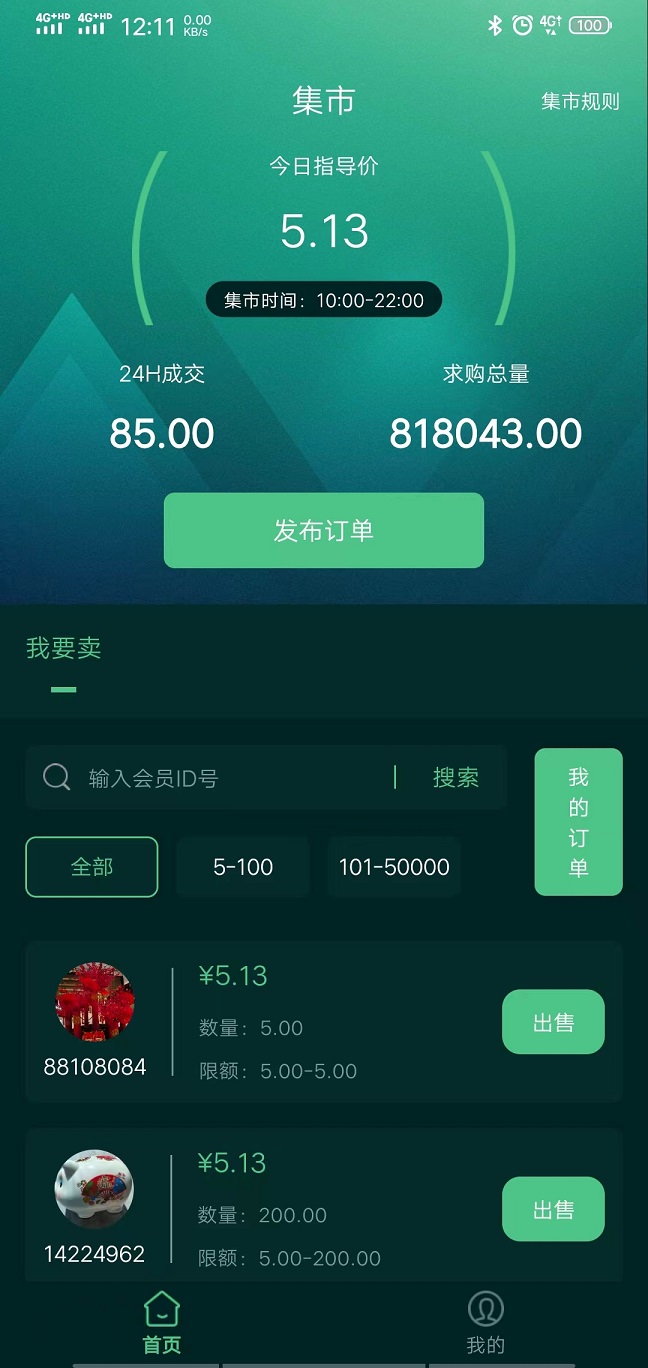Image resolution: width=648 pixels, height=1368 pixels.
Task: Tap 出售 for member 14224962
Action: click(553, 1209)
